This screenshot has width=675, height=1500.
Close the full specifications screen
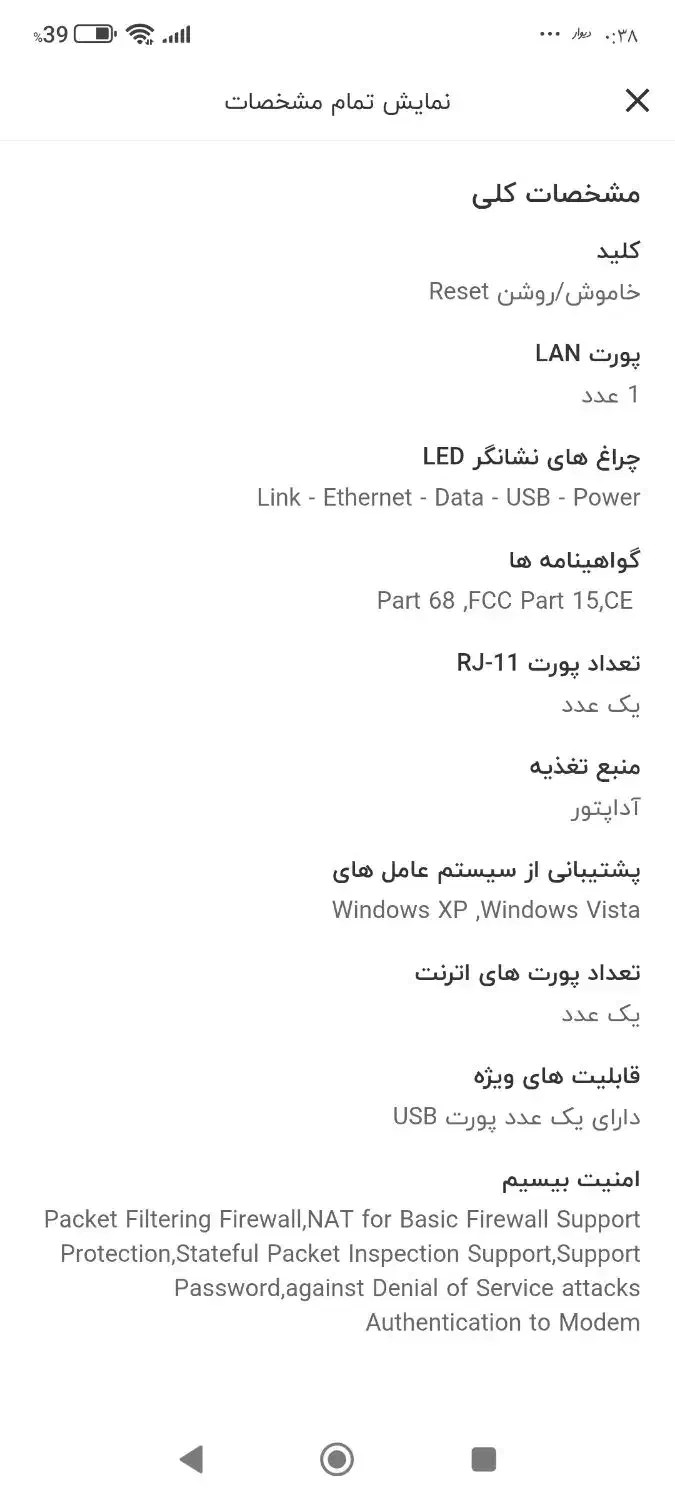[637, 100]
